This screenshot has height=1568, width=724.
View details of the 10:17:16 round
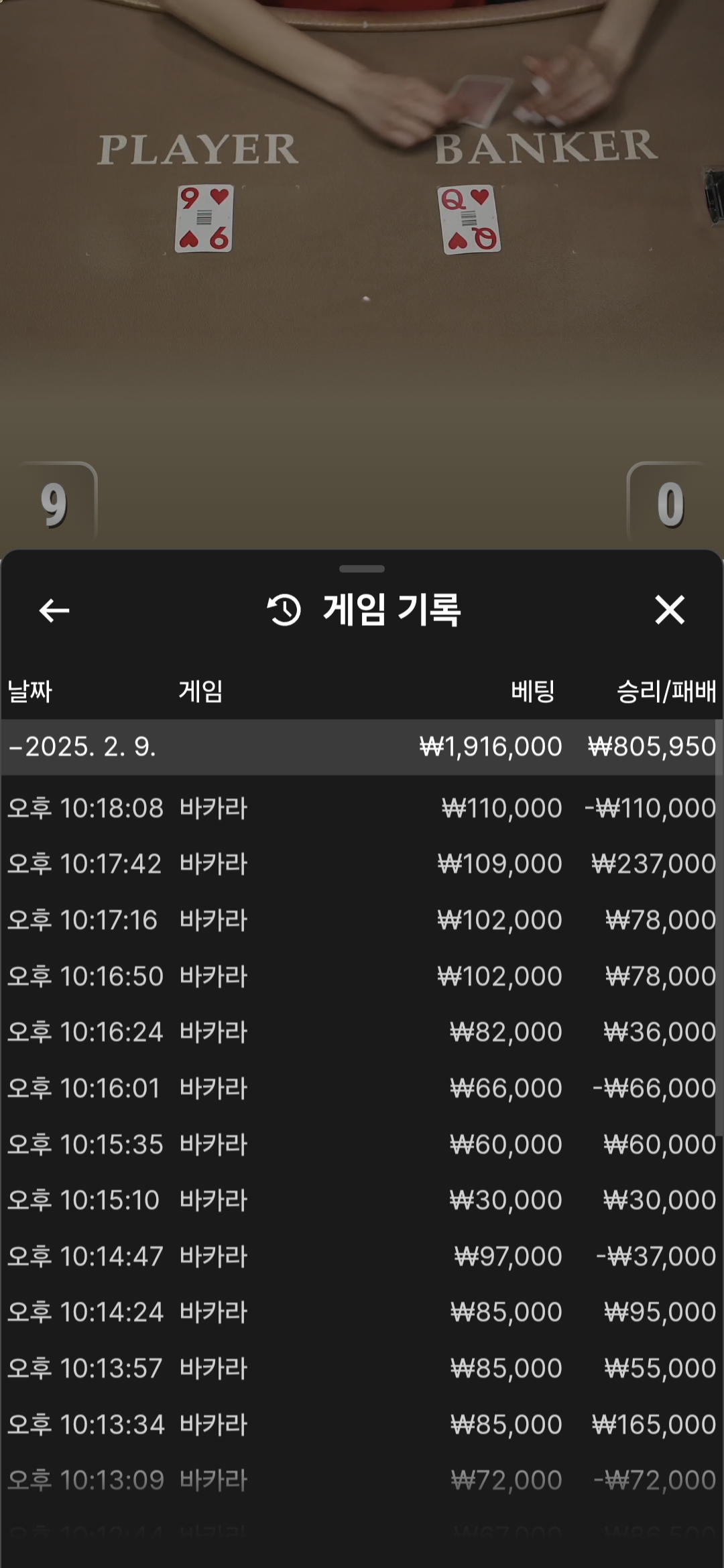[x=362, y=920]
